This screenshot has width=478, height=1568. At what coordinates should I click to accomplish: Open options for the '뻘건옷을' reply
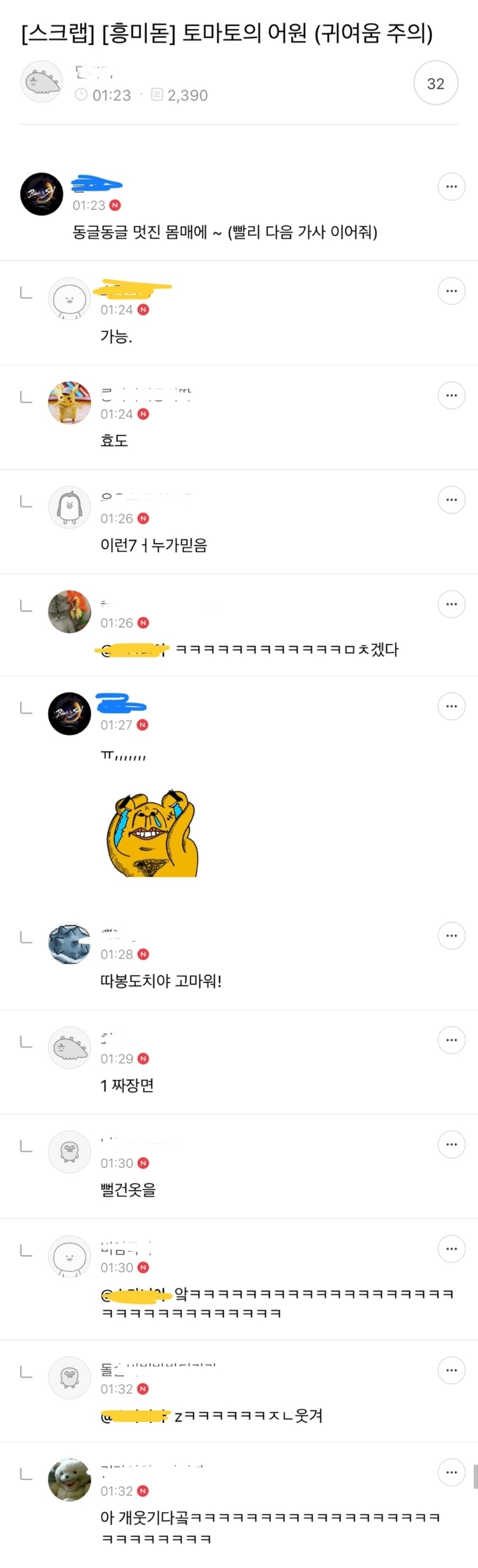point(451,1145)
